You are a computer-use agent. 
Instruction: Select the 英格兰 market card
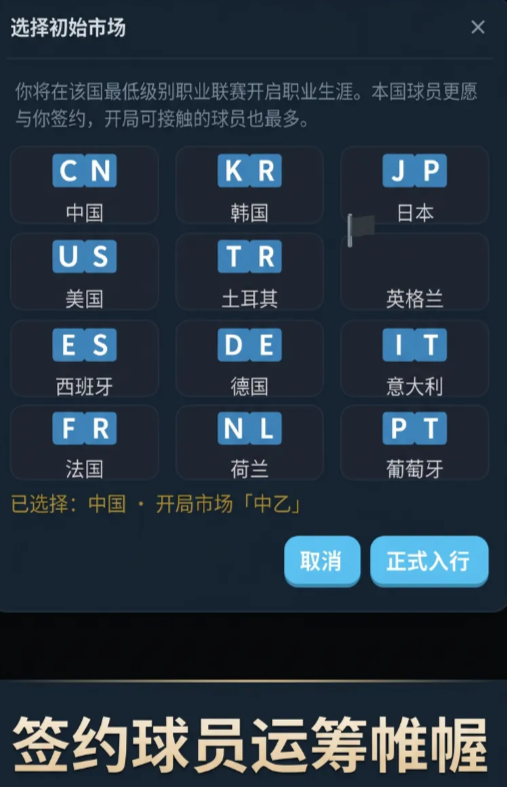coord(415,272)
